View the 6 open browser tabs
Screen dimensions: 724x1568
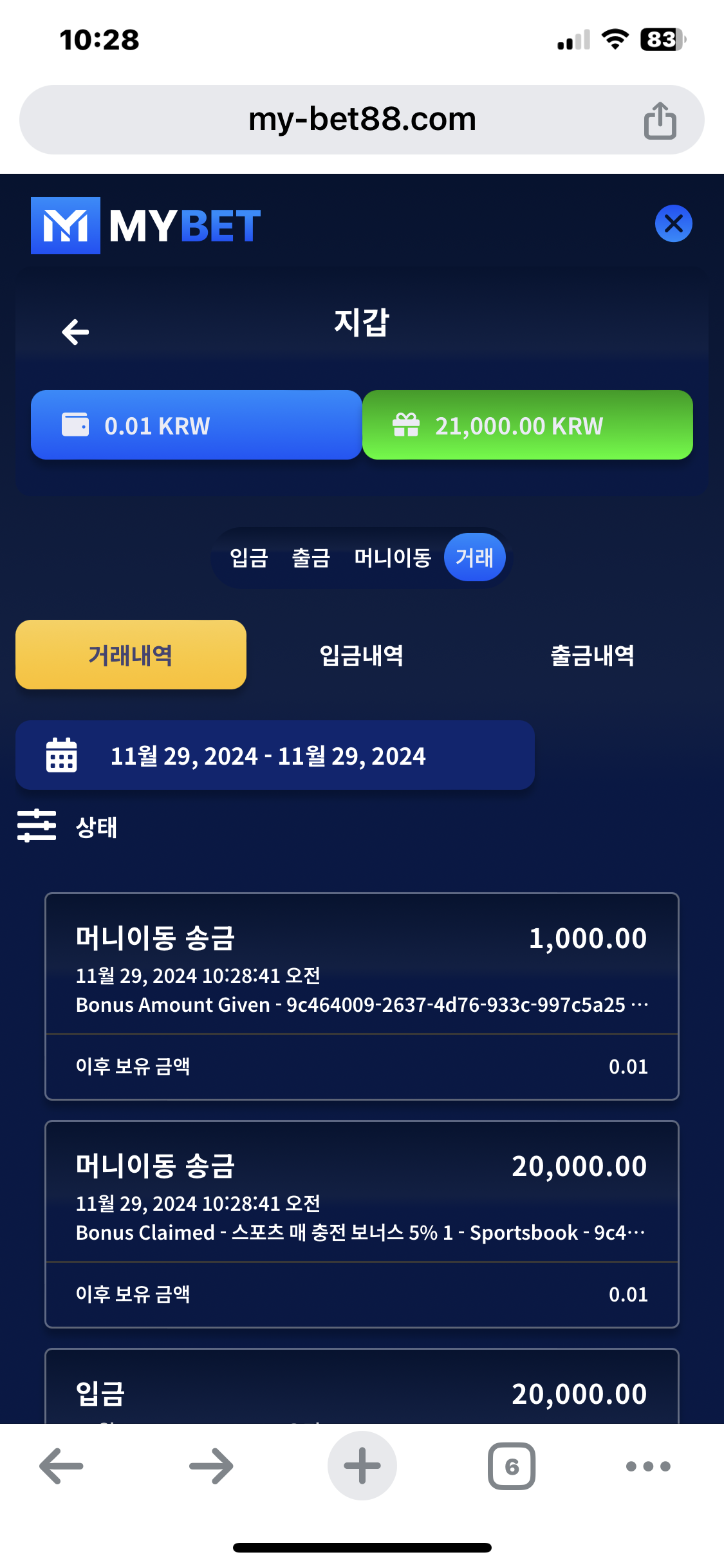point(512,1466)
